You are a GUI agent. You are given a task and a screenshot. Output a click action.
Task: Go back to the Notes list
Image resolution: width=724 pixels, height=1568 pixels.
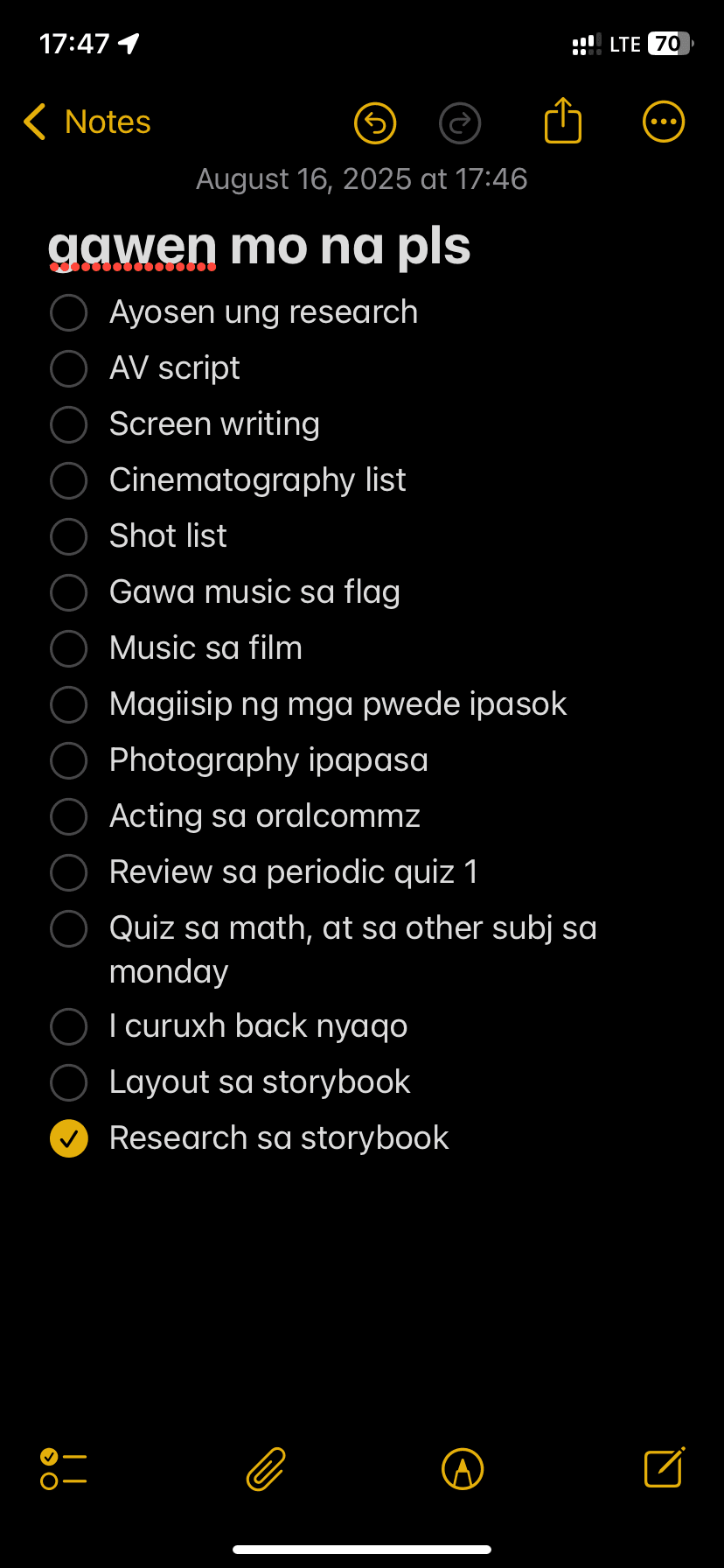pyautogui.click(x=87, y=122)
